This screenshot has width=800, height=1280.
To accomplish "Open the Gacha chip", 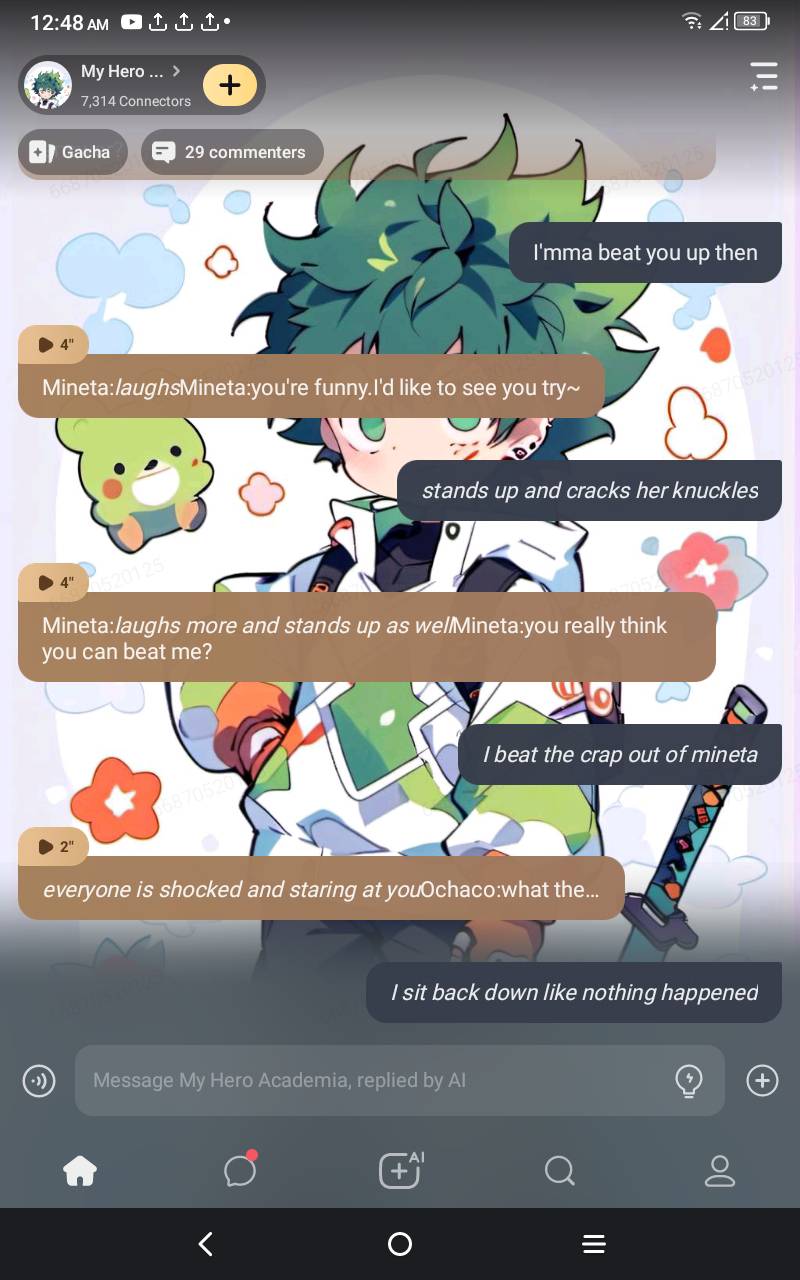I will (72, 152).
